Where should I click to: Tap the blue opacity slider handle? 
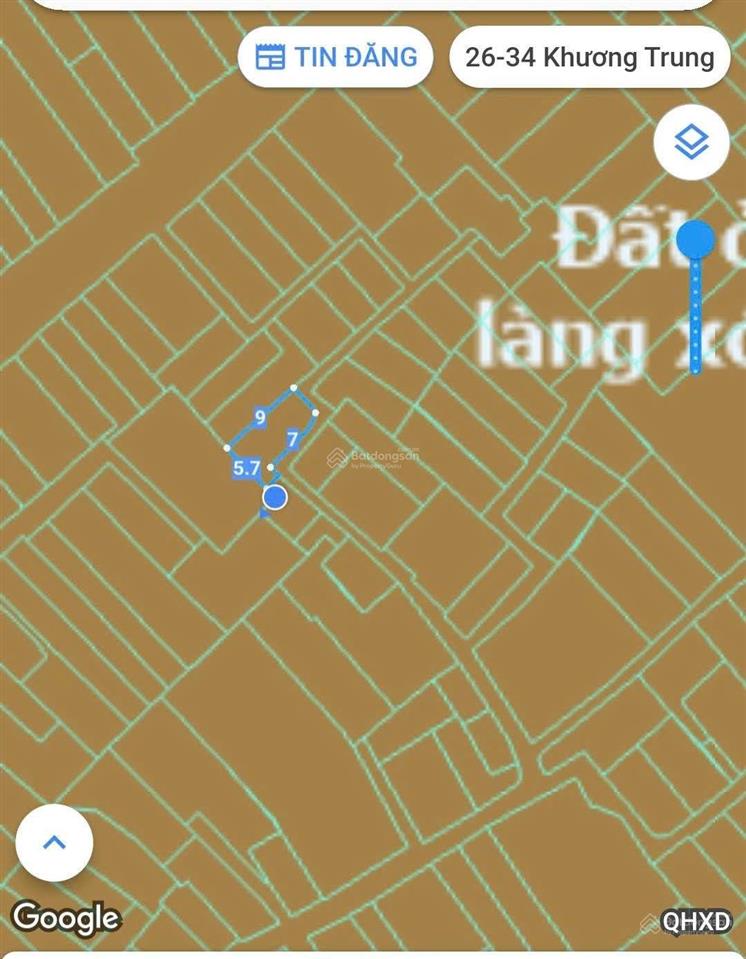click(695, 240)
